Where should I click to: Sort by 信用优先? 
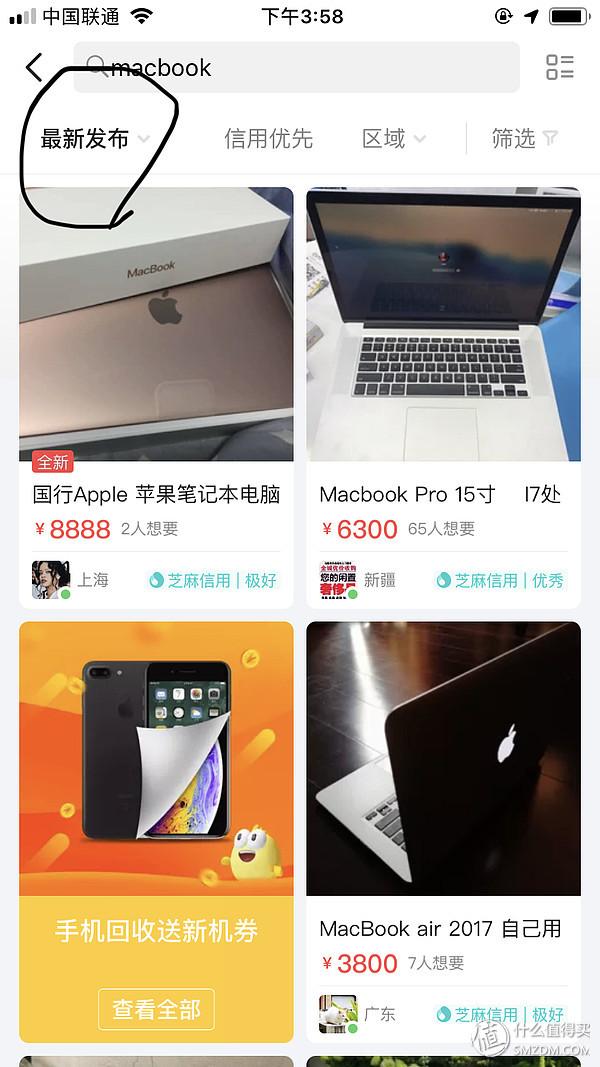click(268, 139)
